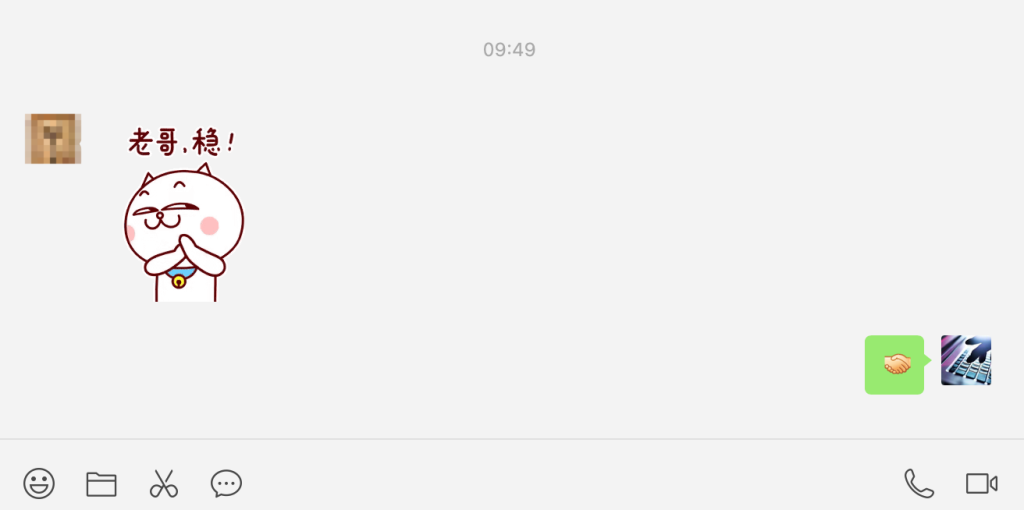Screen dimensions: 1024x510
Task: Open chat history bubble icon
Action: click(x=226, y=484)
